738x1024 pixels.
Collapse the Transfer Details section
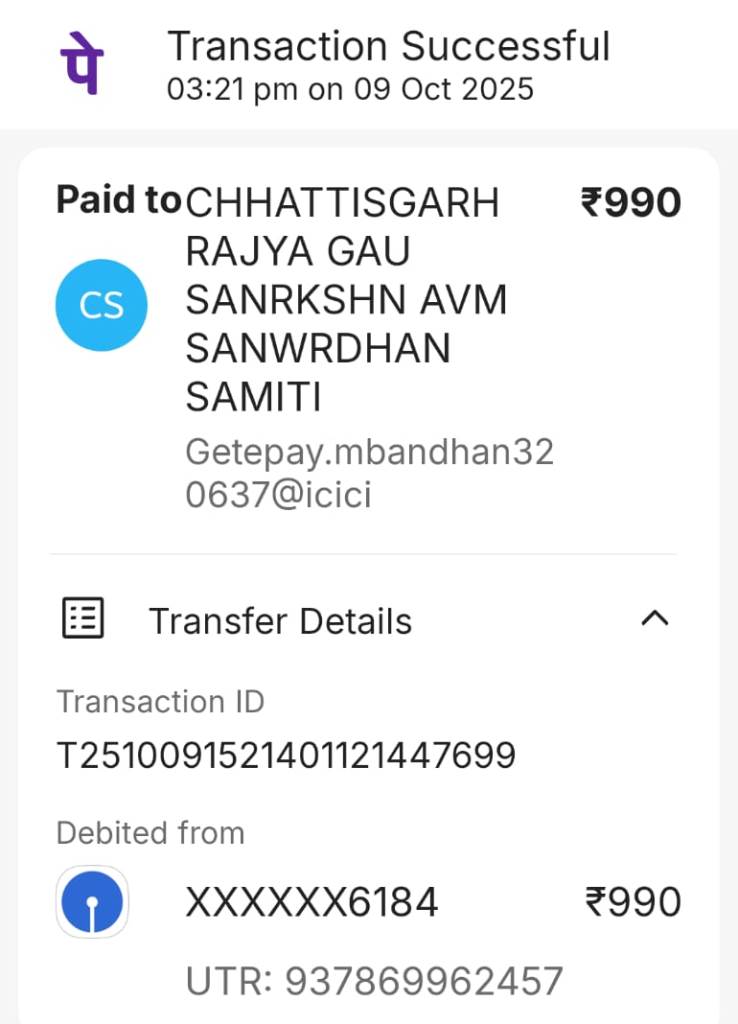point(654,619)
